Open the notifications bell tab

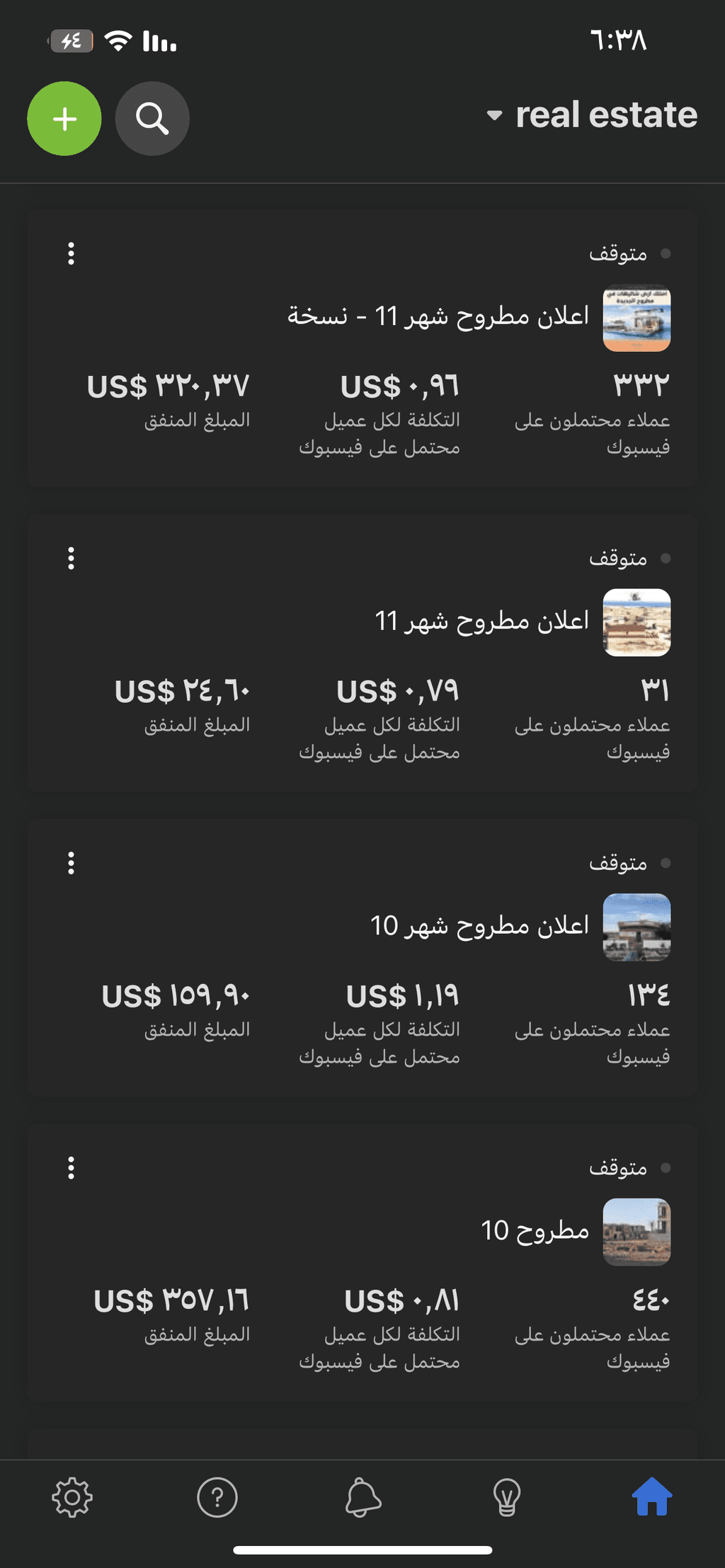[x=363, y=1497]
